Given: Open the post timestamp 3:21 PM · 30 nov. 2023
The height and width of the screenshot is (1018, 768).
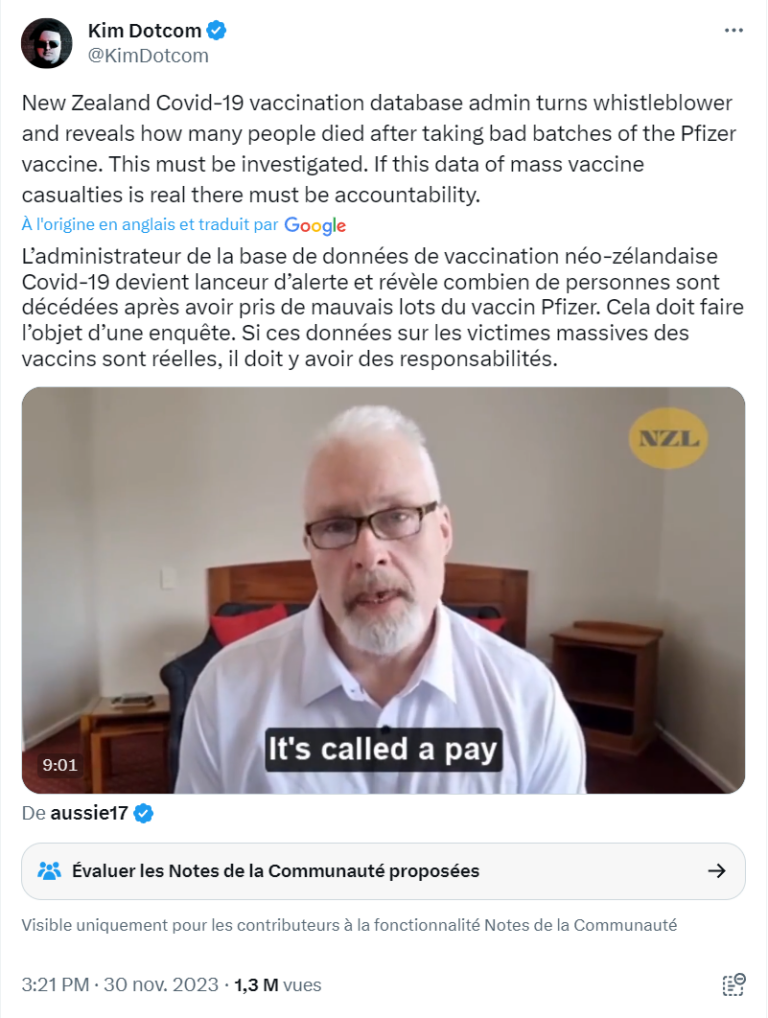Looking at the screenshot, I should point(120,985).
